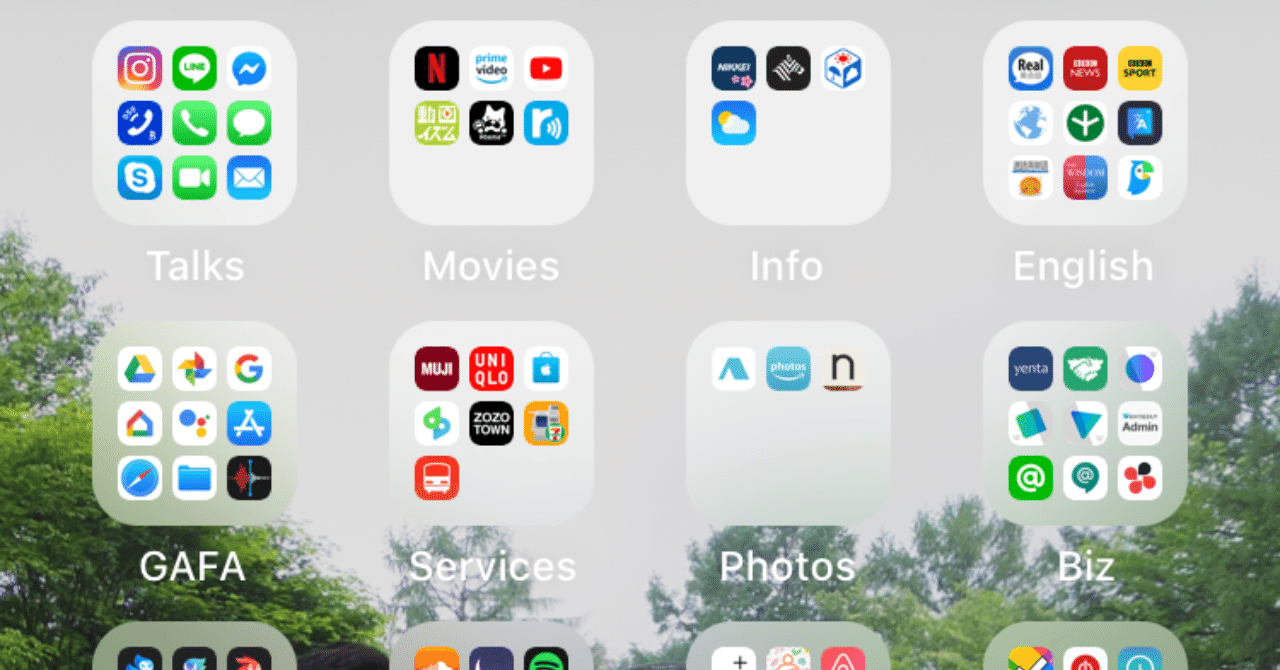This screenshot has height=670, width=1280.
Task: Open the GAFA folder
Action: coord(194,423)
